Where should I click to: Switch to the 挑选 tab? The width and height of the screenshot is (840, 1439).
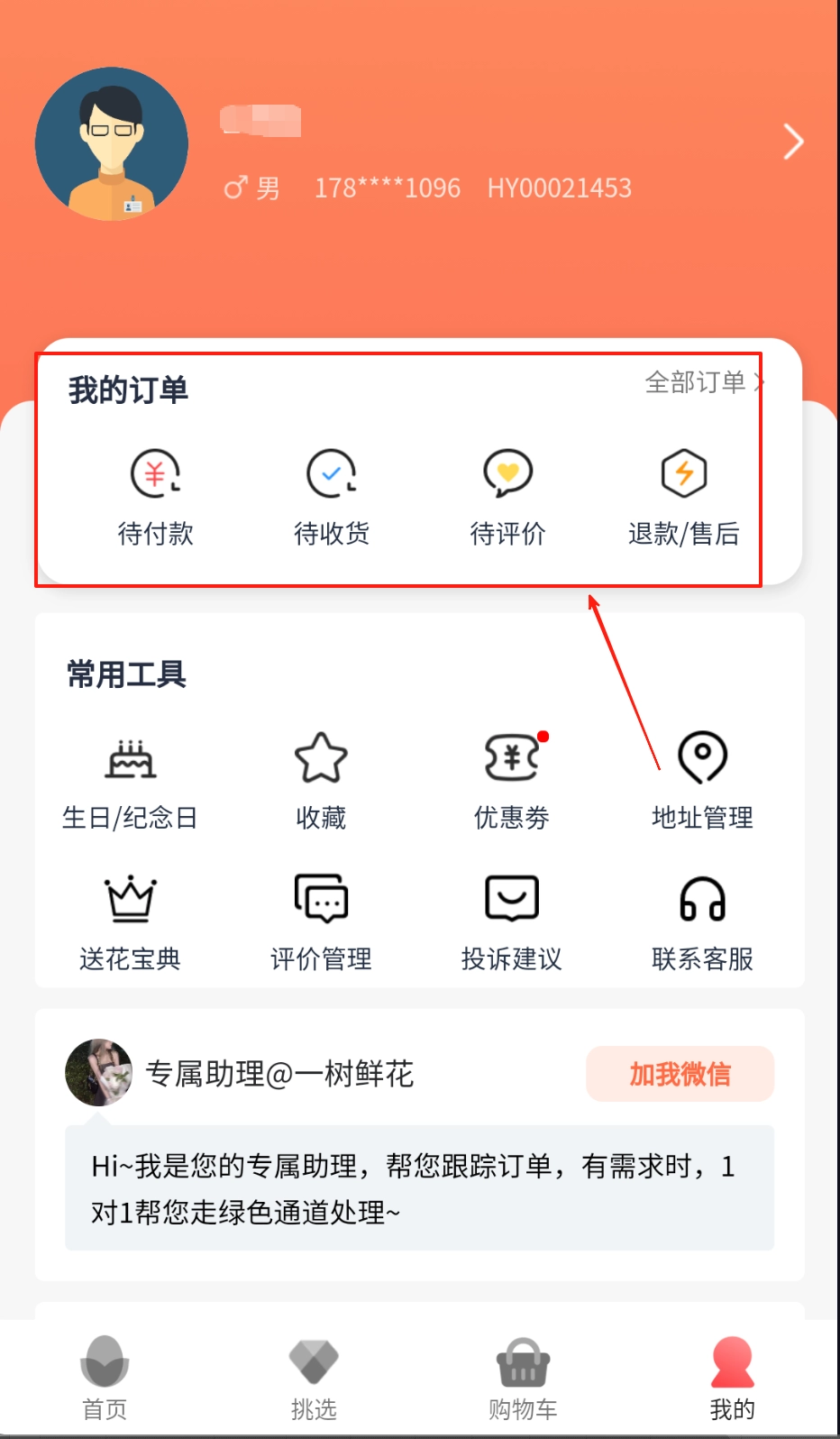314,1379
